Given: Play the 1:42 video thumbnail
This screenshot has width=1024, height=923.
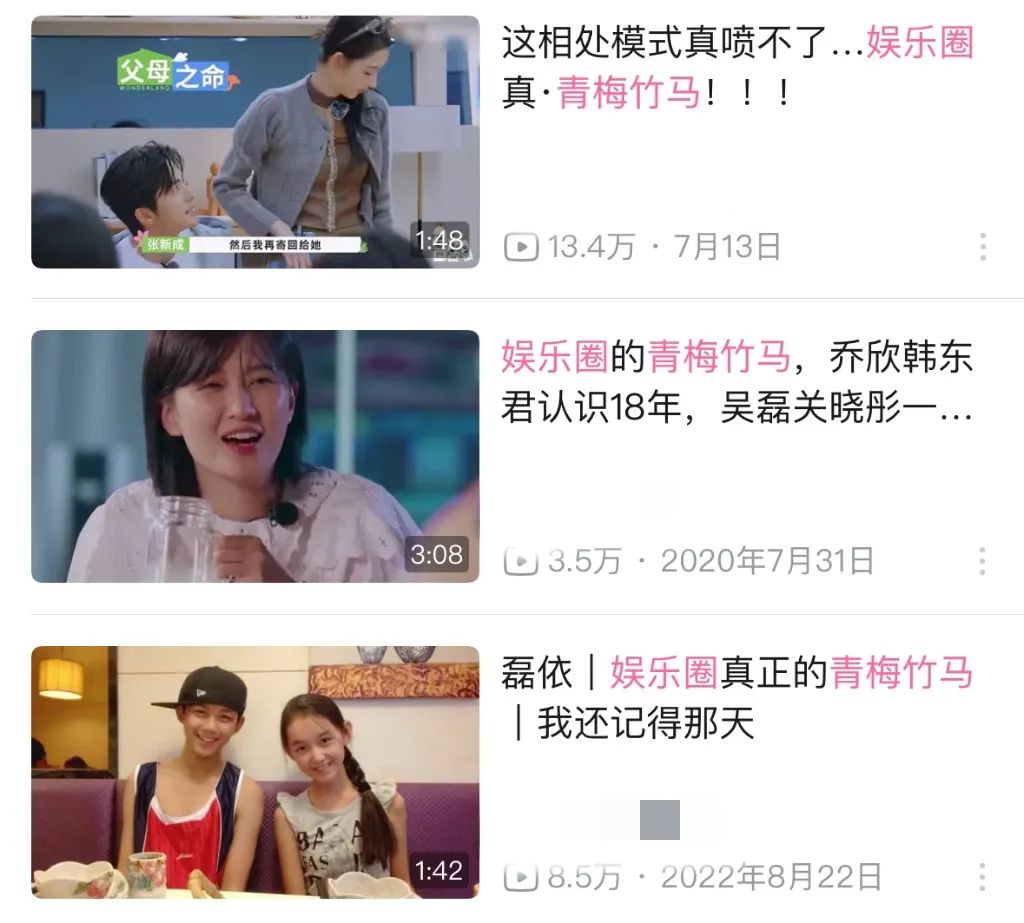Looking at the screenshot, I should pyautogui.click(x=255, y=772).
